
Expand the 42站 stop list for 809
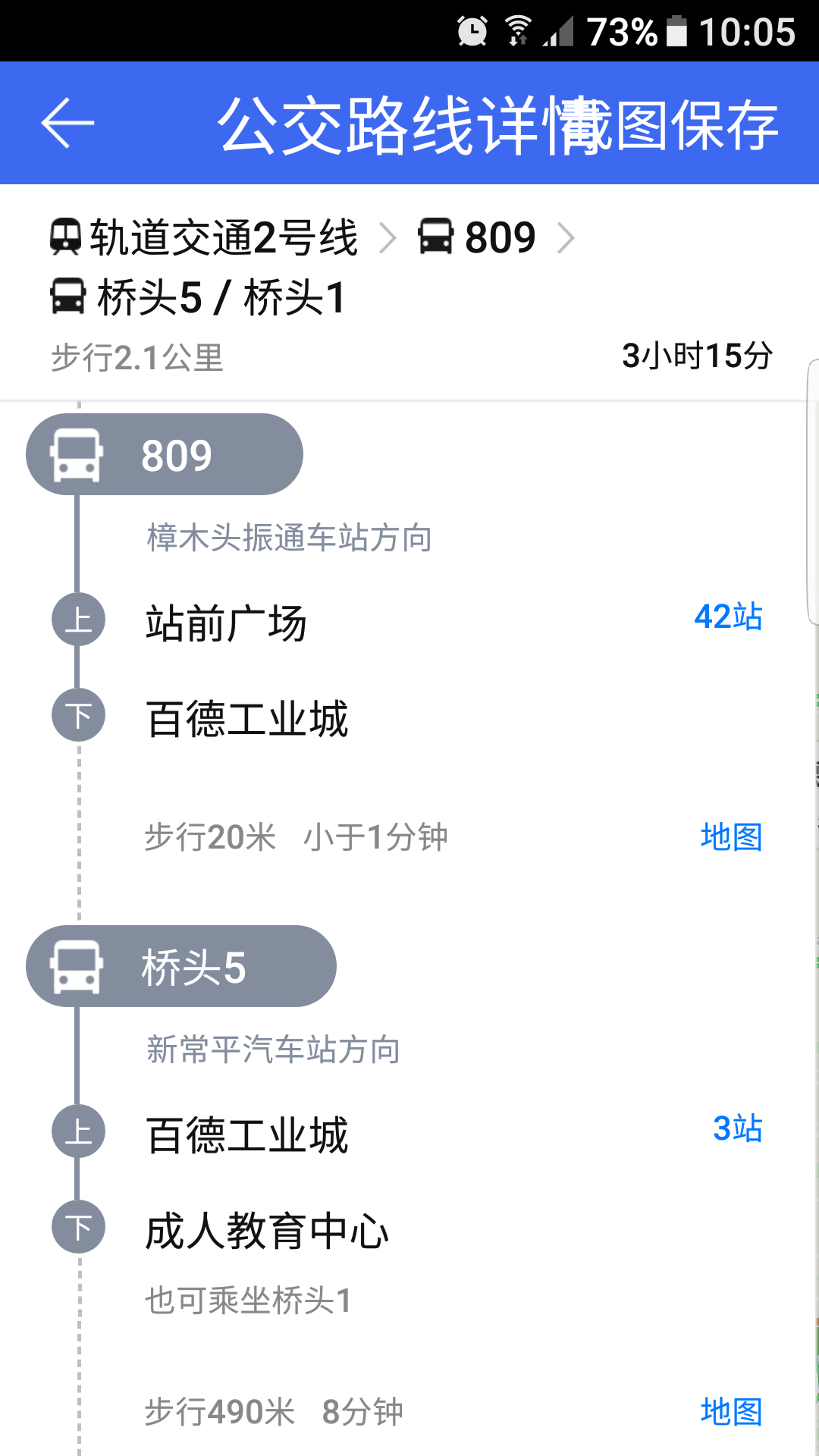[728, 617]
